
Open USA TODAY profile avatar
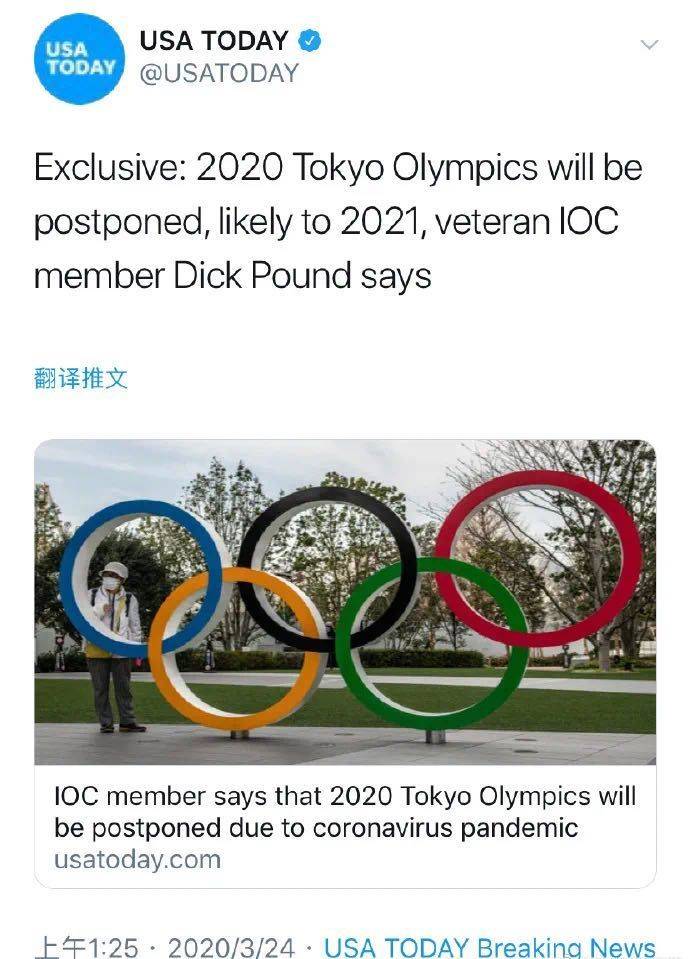tap(79, 59)
